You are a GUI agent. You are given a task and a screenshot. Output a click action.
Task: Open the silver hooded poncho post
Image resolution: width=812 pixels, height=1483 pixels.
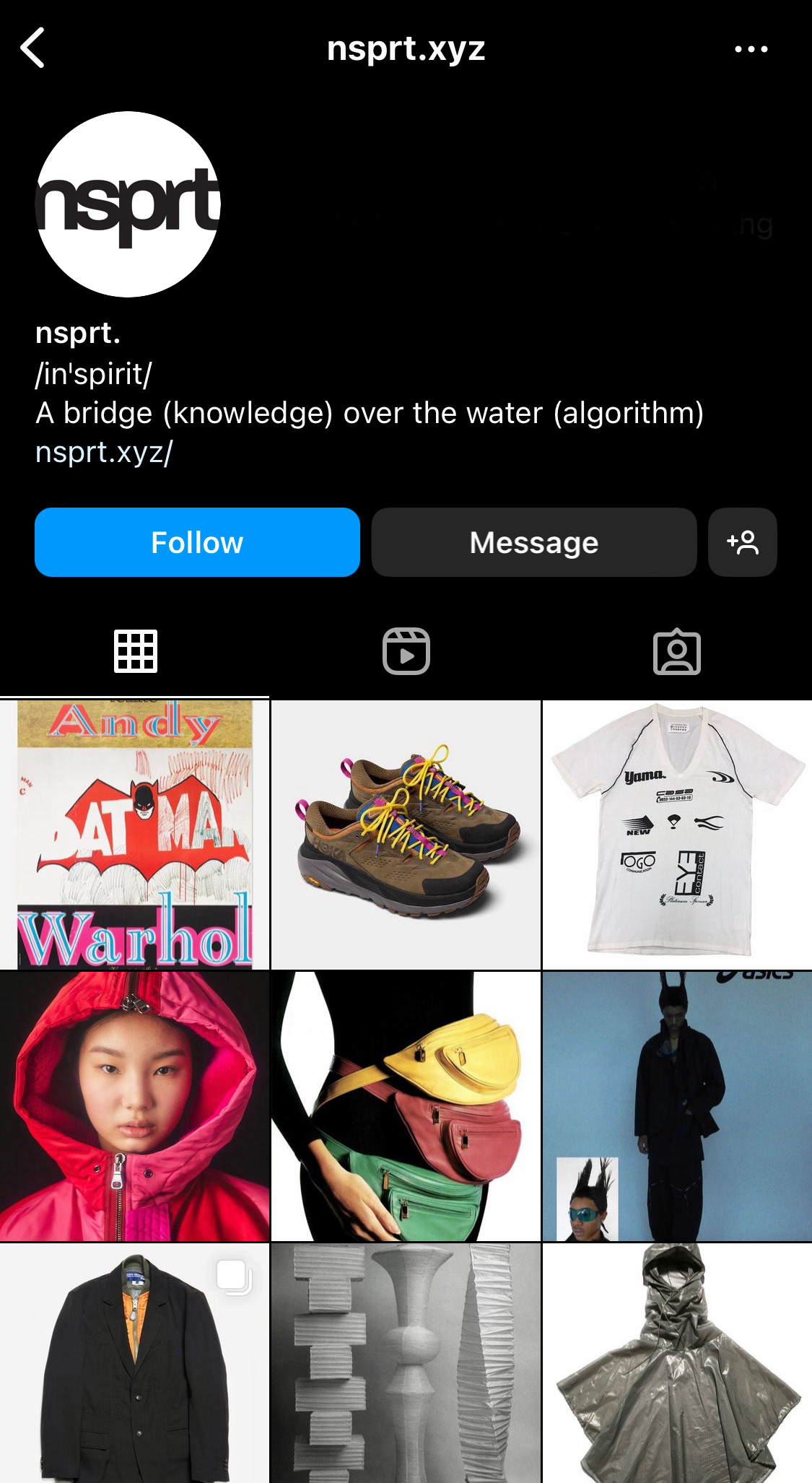(x=677, y=1363)
